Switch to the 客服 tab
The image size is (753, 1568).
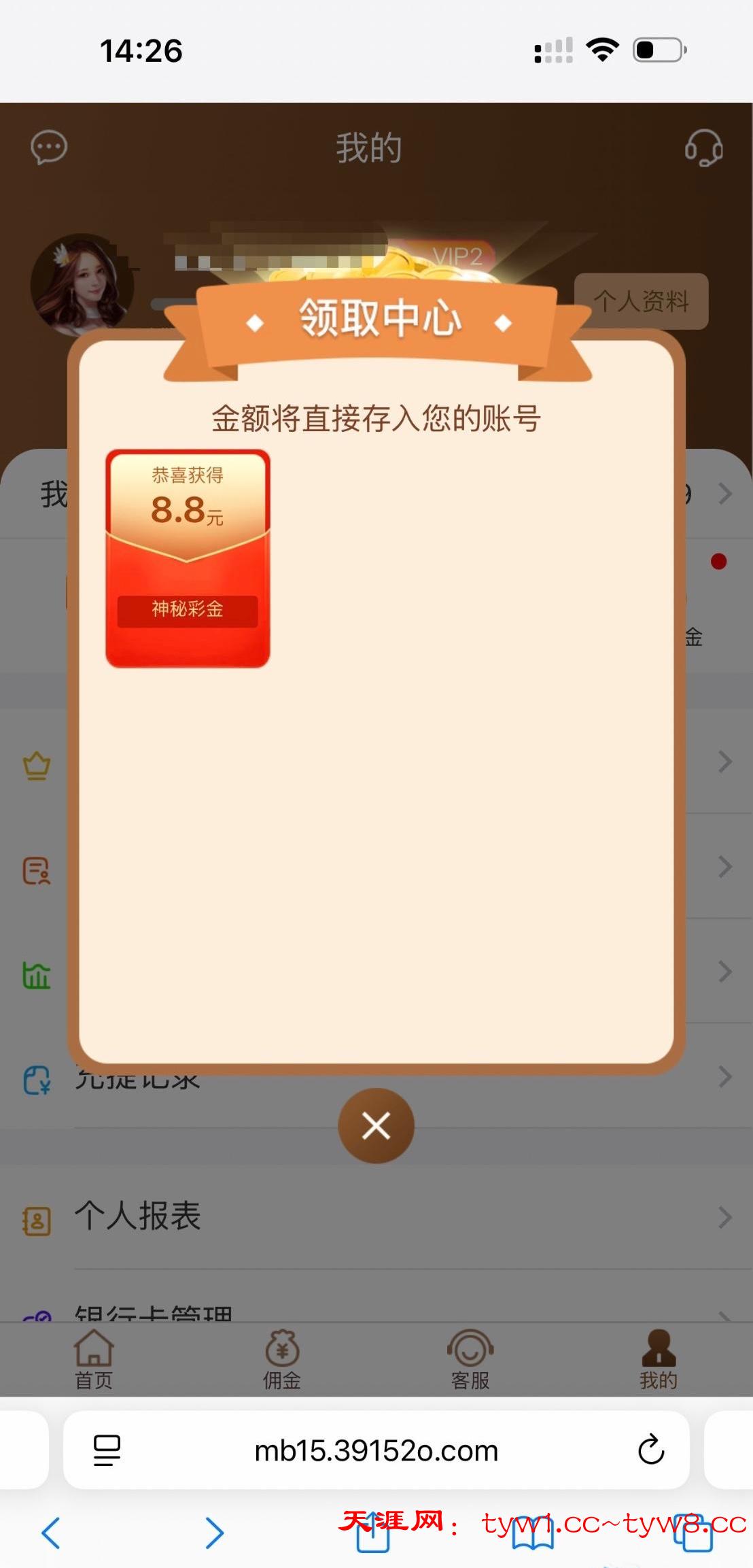[470, 1360]
